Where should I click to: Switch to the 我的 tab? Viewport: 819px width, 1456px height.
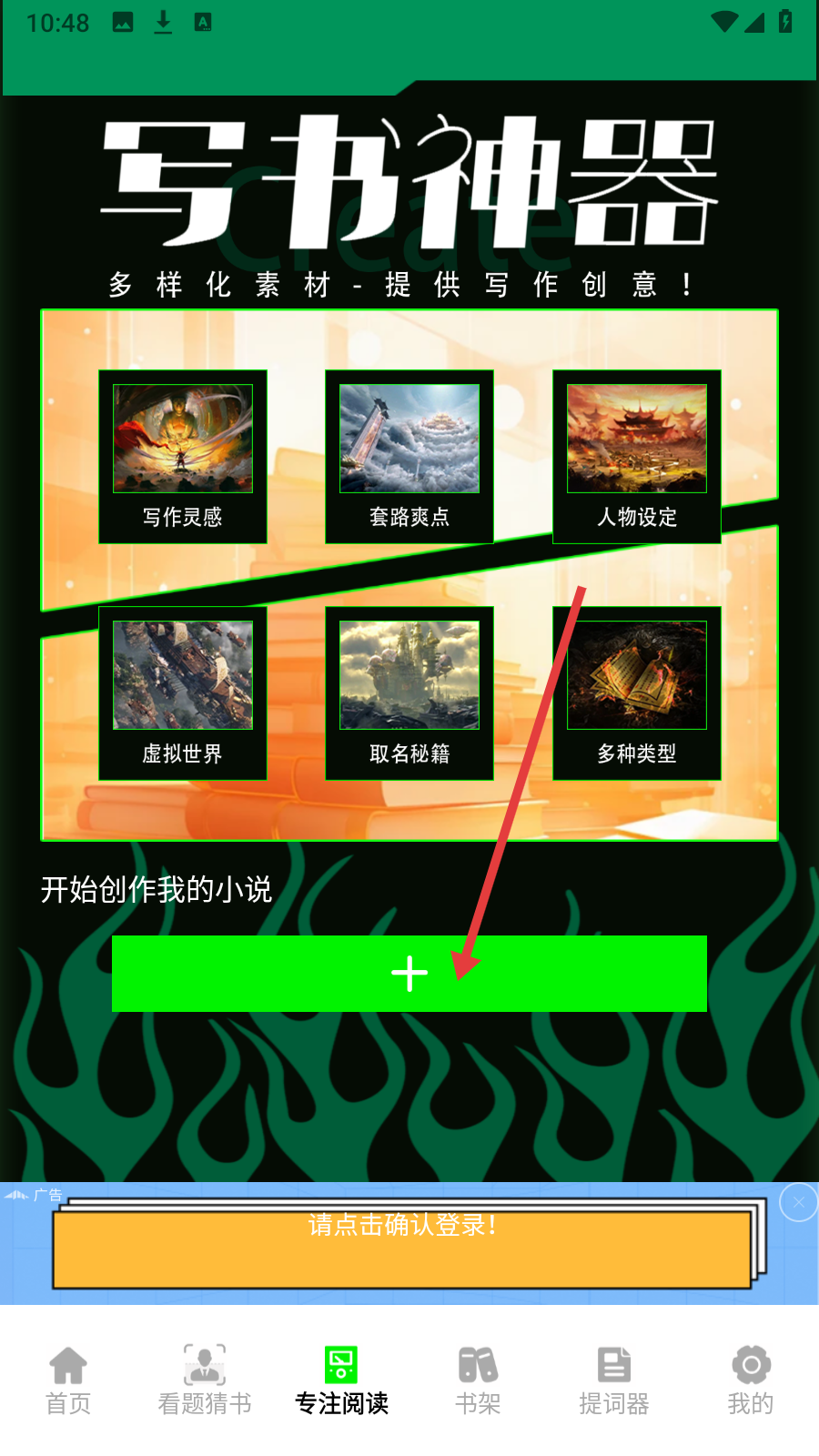tap(751, 1380)
